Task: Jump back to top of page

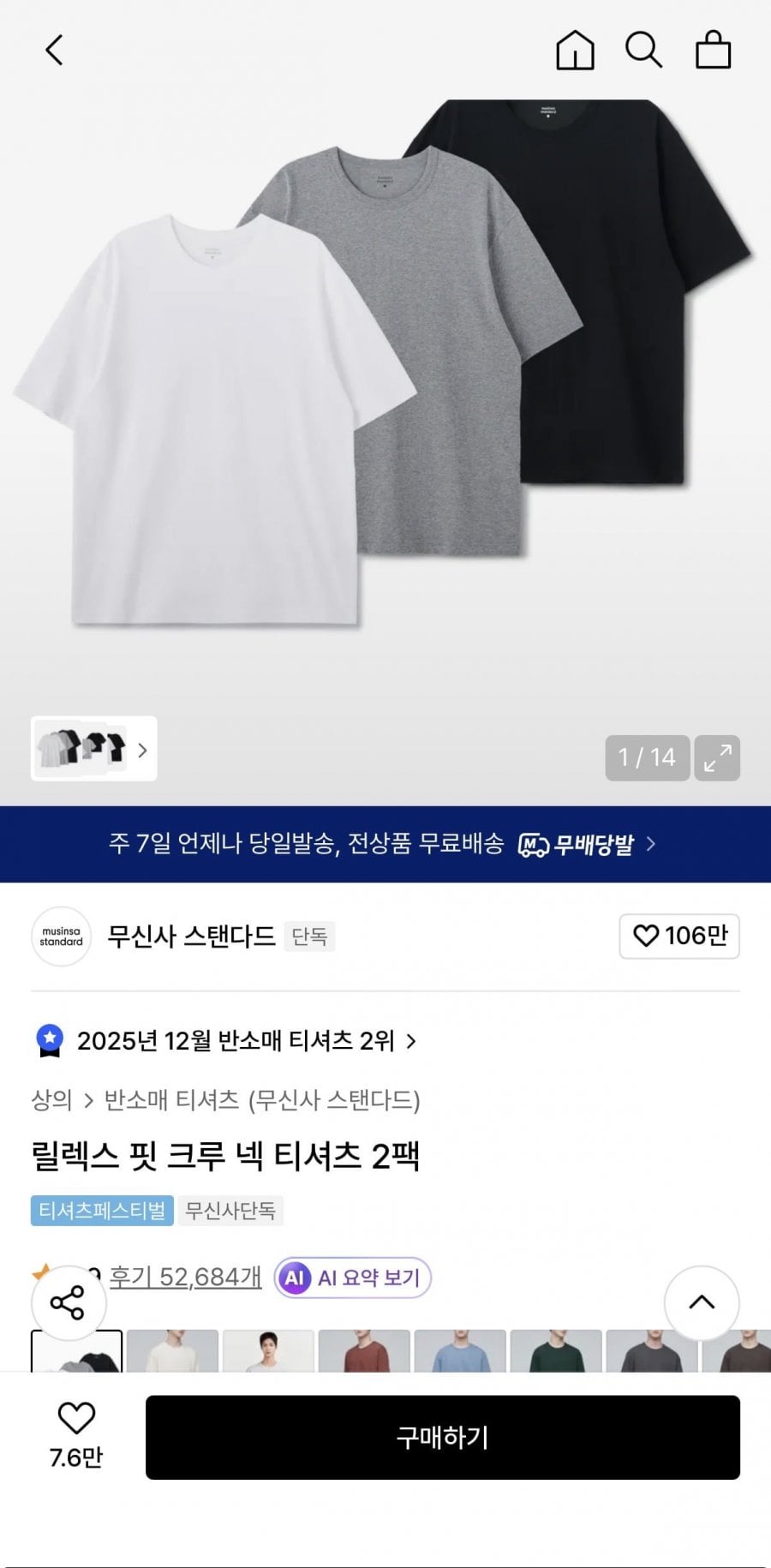Action: click(702, 1302)
